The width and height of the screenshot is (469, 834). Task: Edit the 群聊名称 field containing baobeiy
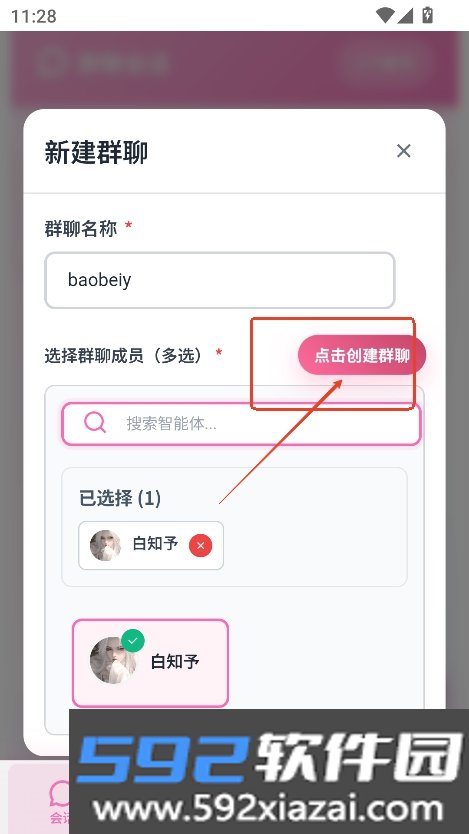click(x=220, y=280)
